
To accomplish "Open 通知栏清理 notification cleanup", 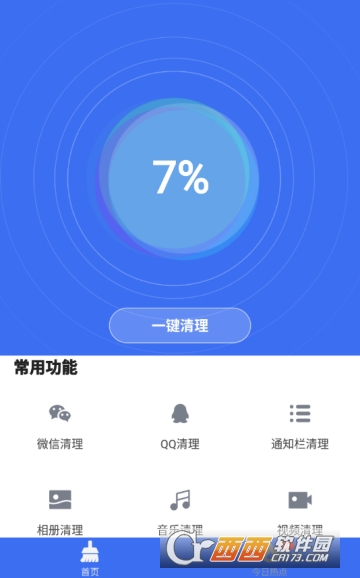I will (300, 427).
